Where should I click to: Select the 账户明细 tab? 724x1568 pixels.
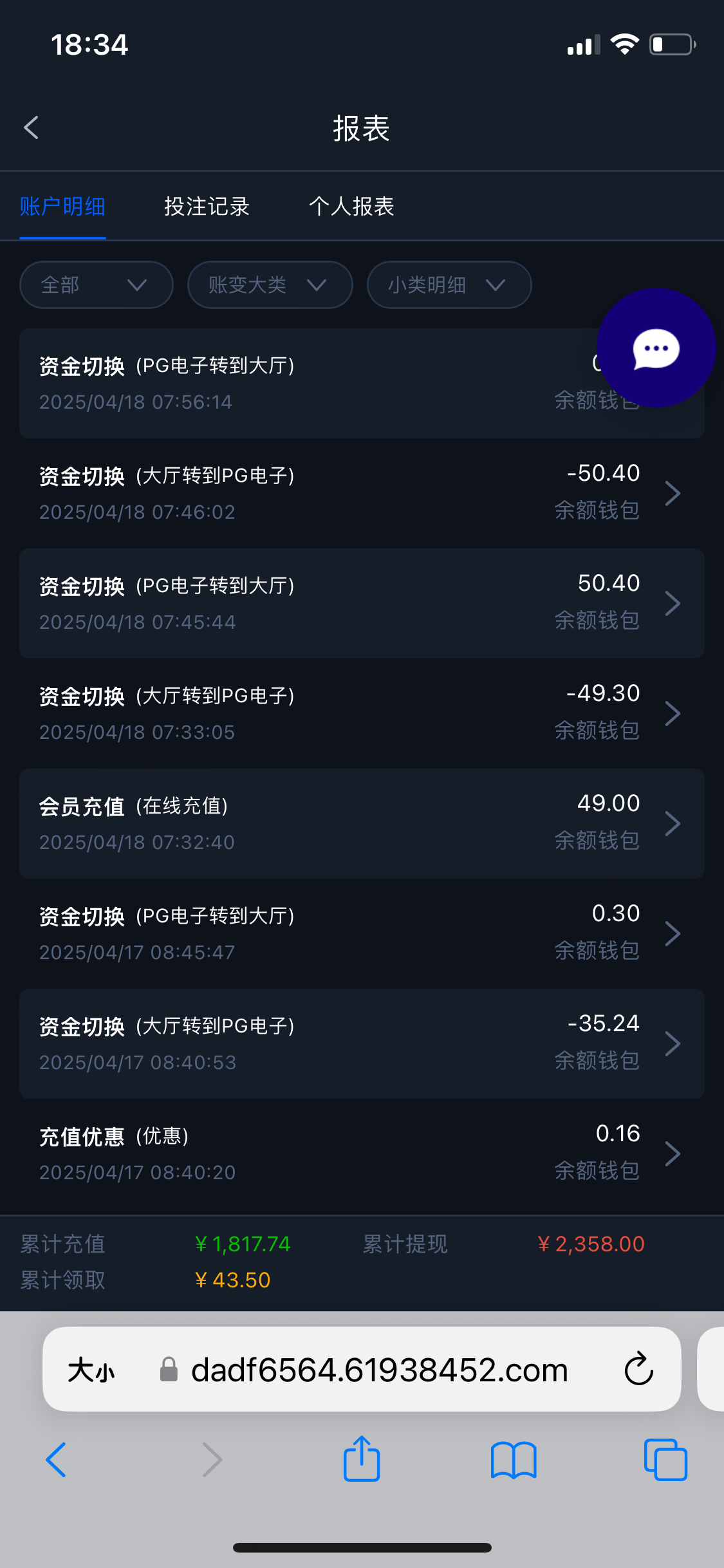pyautogui.click(x=62, y=207)
